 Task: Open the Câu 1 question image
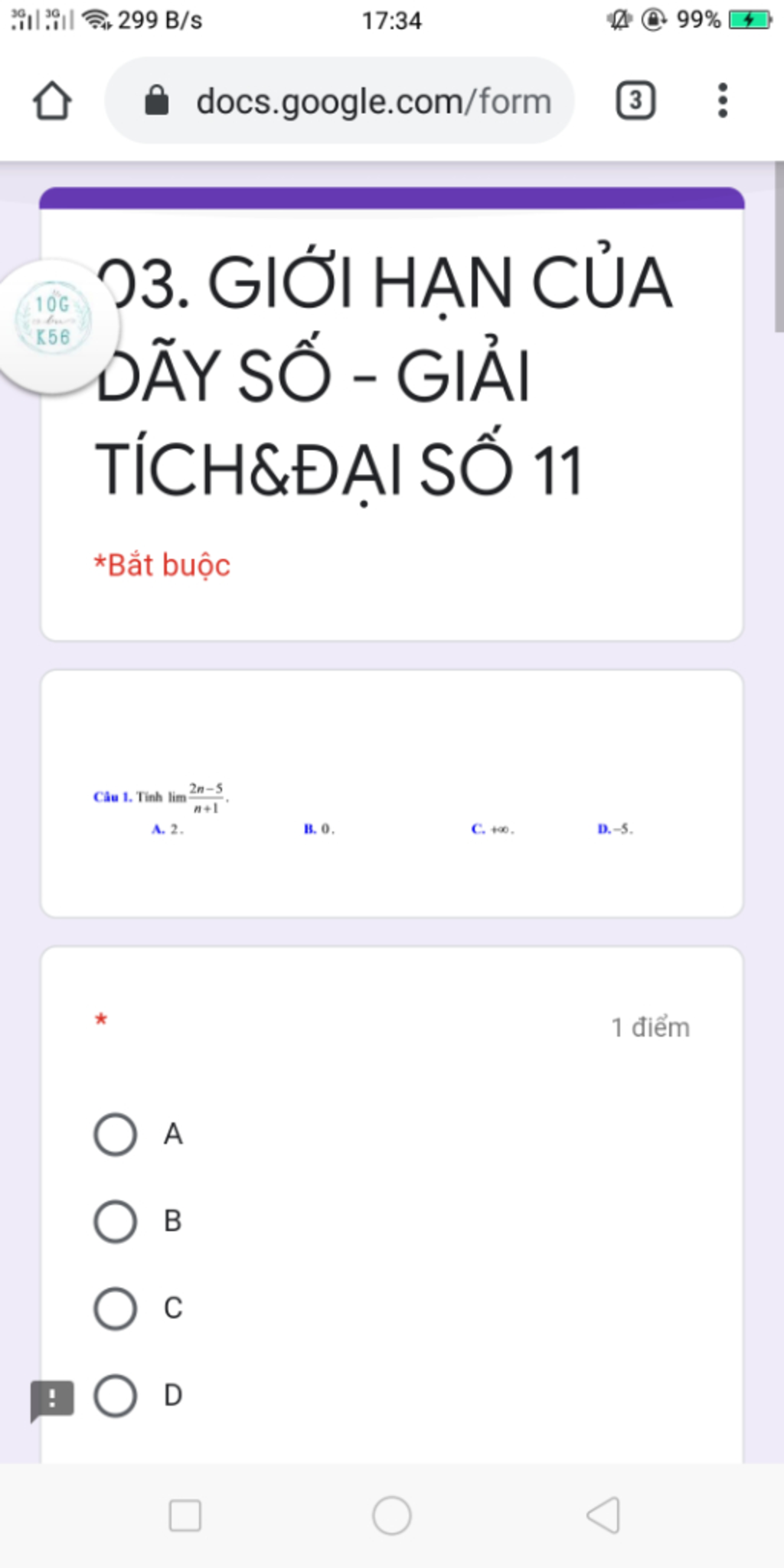pos(363,808)
